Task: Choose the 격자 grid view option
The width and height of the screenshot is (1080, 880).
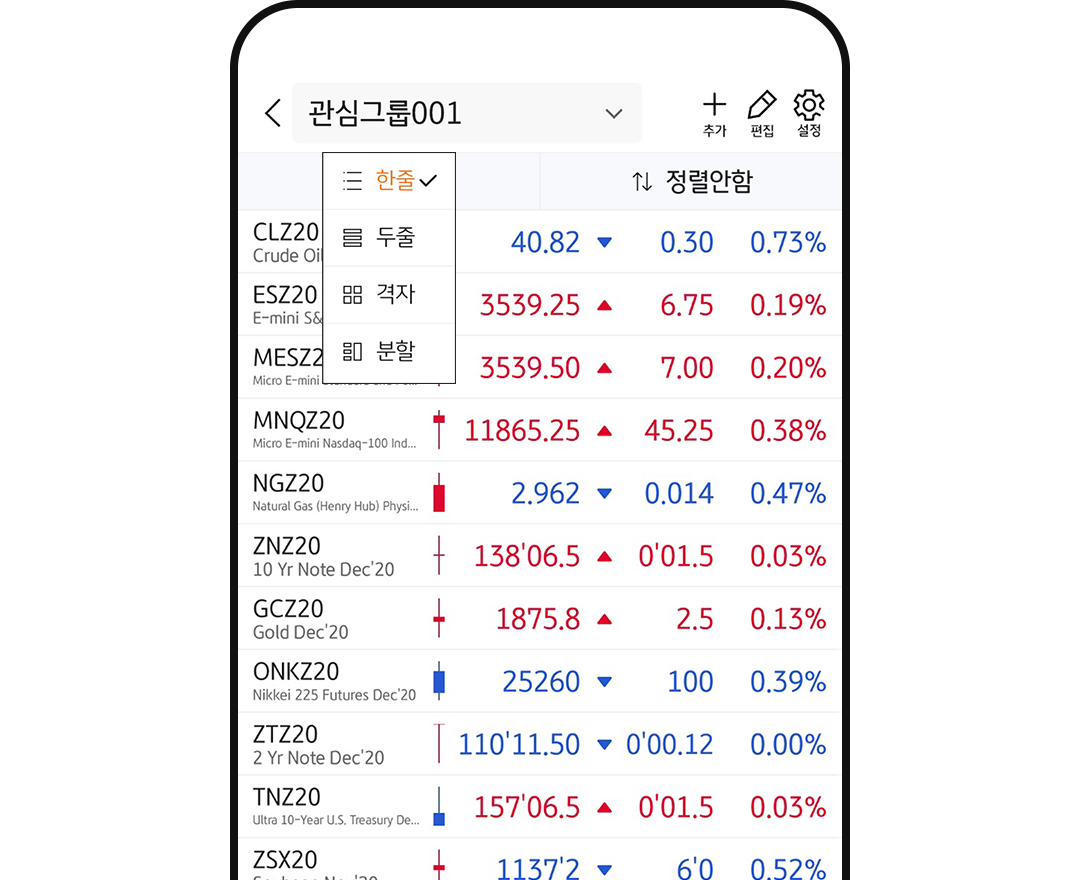Action: tap(390, 295)
